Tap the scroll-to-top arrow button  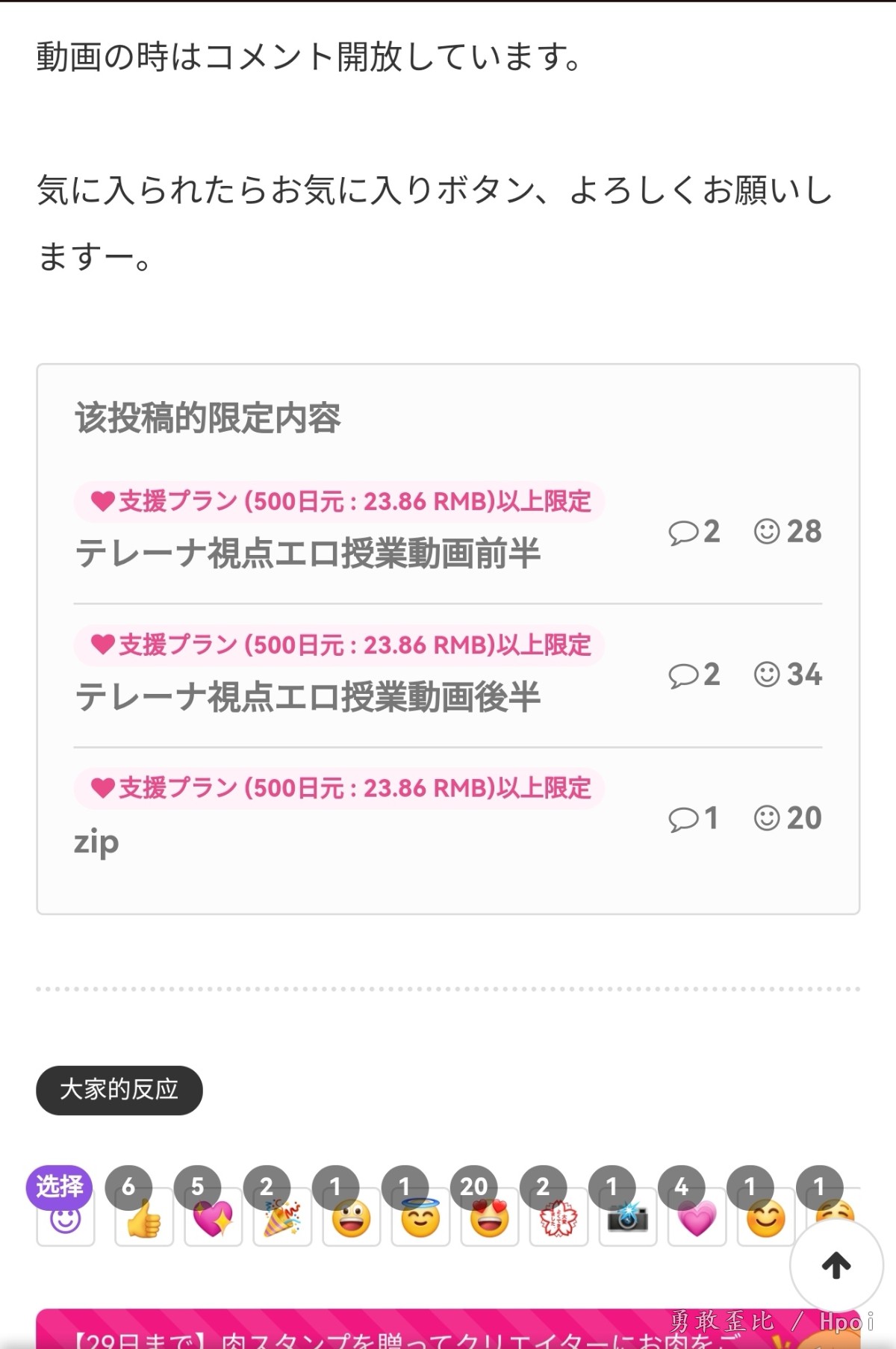[x=836, y=1265]
